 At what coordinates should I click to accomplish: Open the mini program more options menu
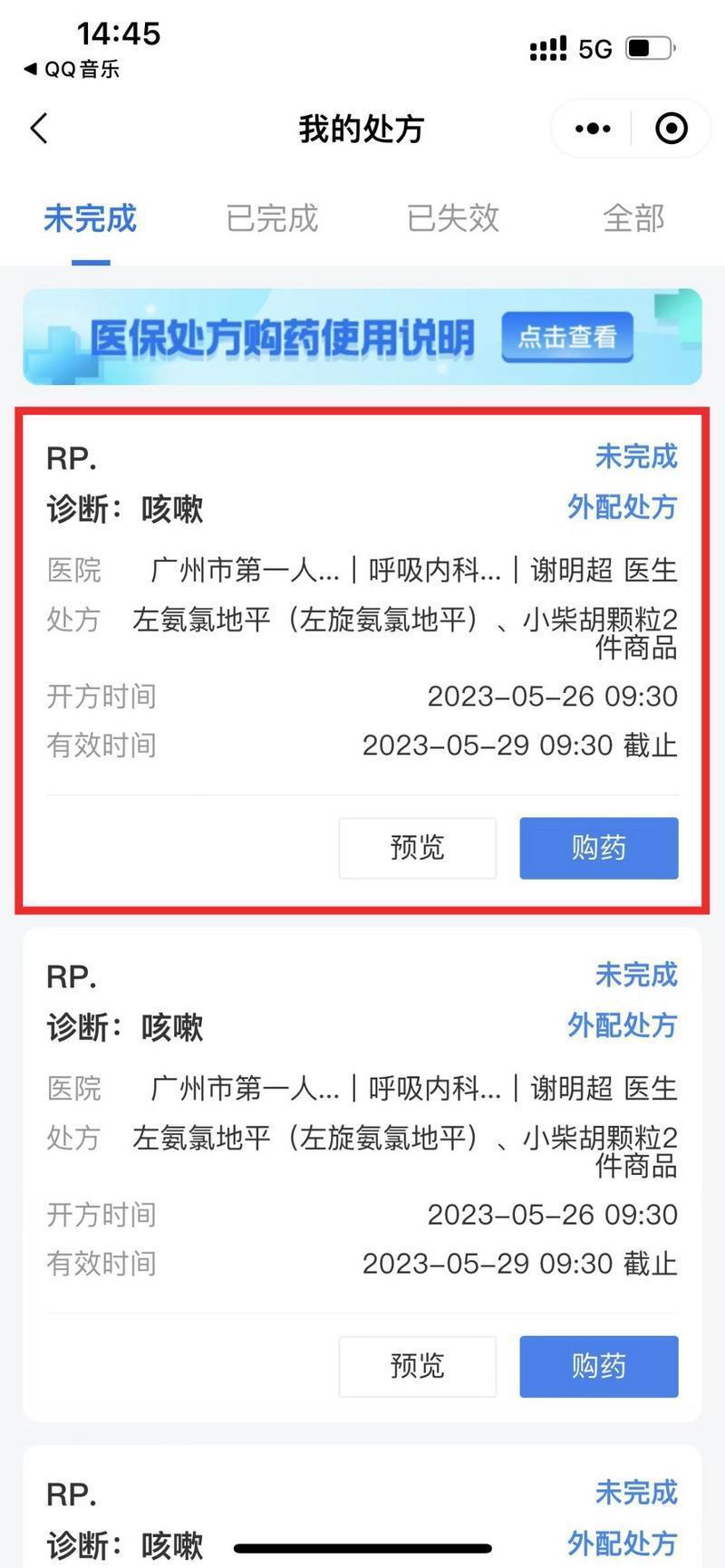[x=593, y=129]
